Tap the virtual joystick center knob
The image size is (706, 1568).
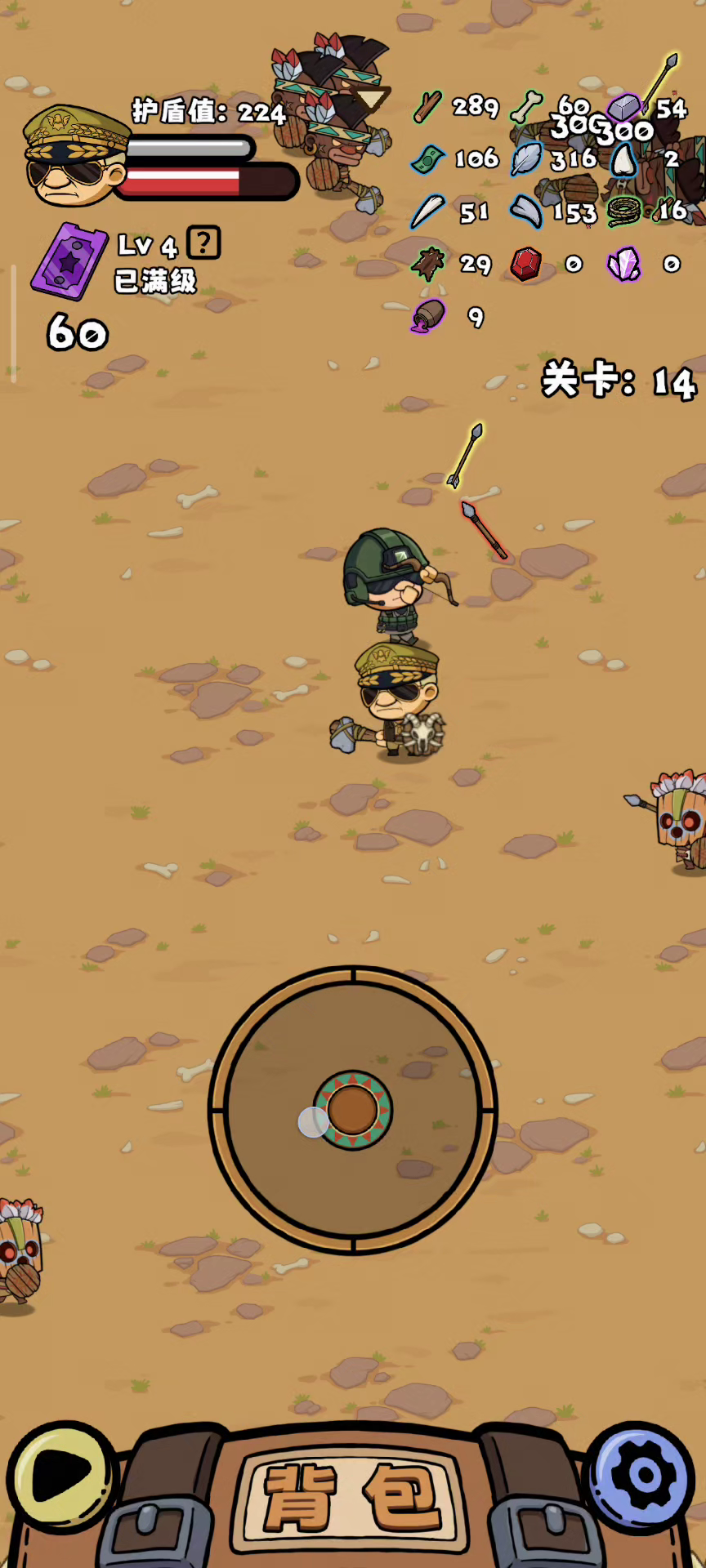pos(353,1110)
